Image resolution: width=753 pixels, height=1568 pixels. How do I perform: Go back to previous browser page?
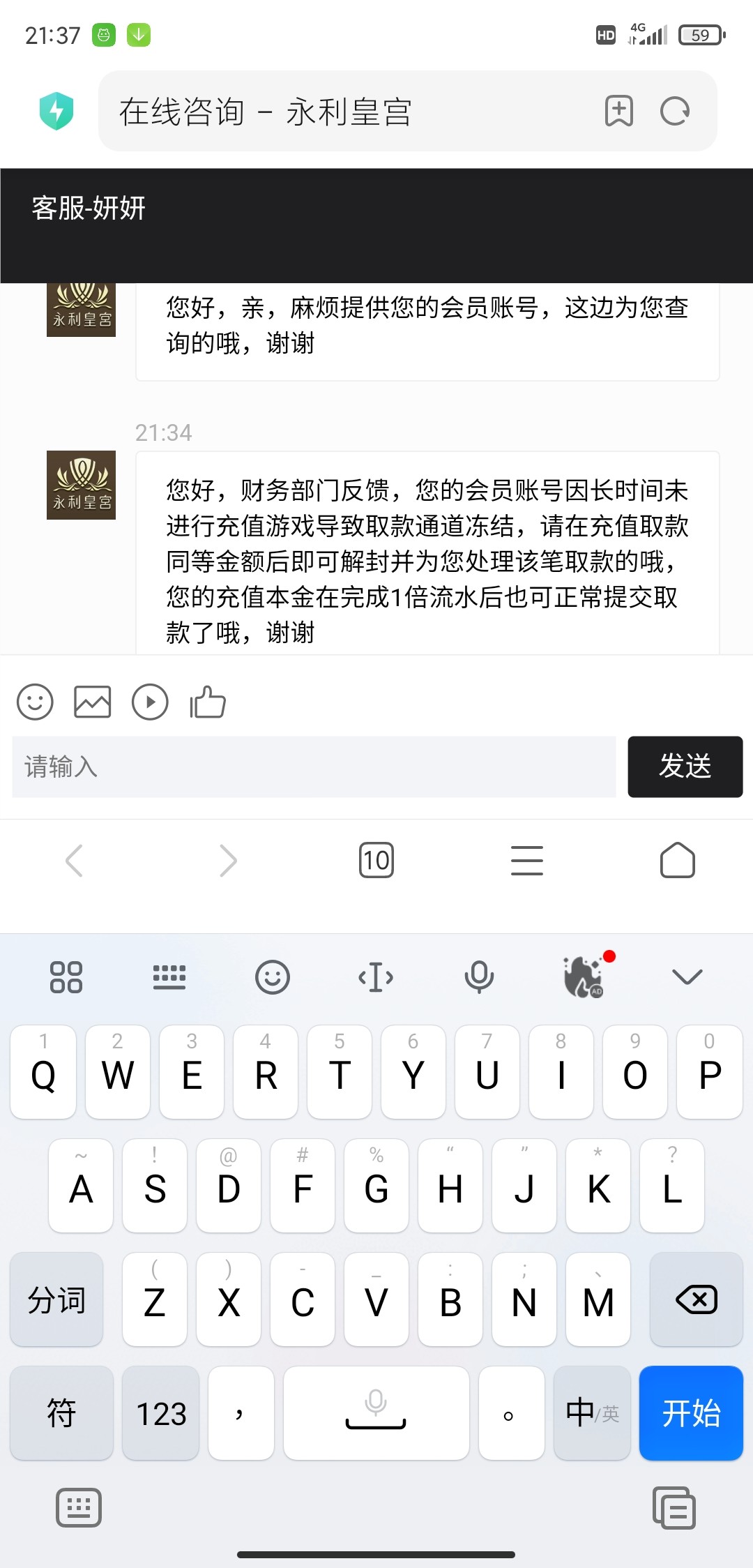(75, 860)
